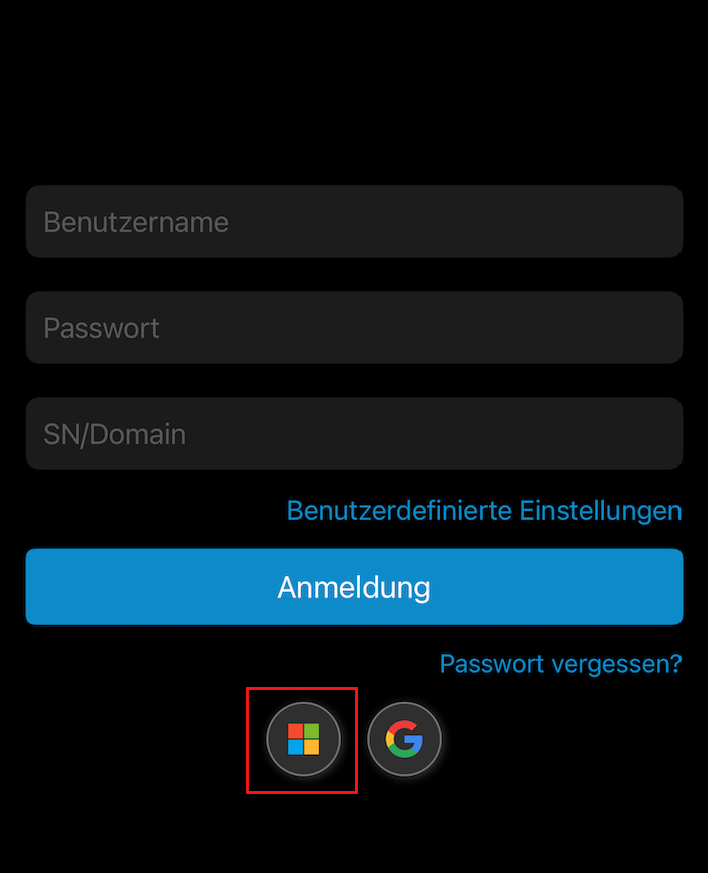This screenshot has height=873, width=708.
Task: Select the Passwort input field
Action: coord(354,328)
